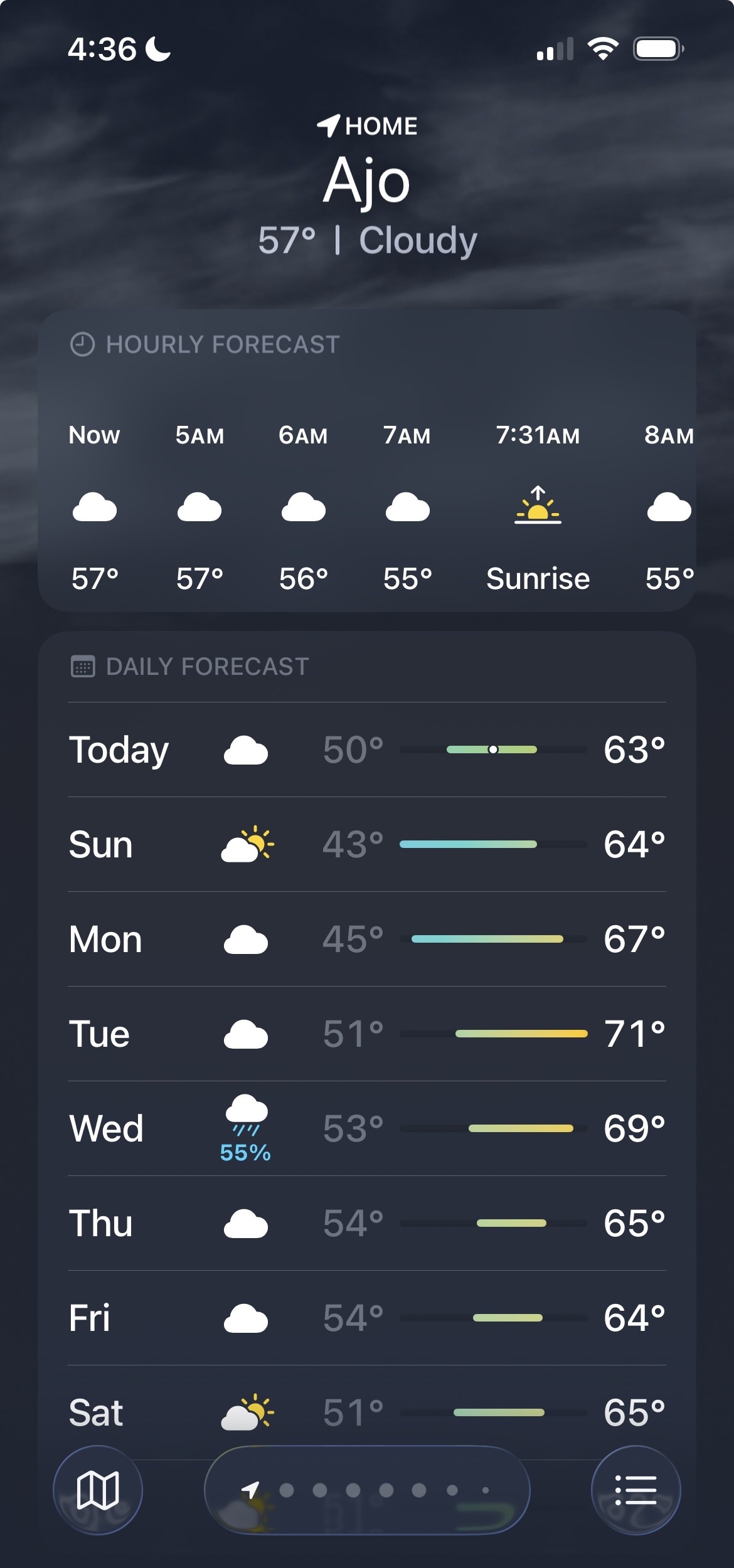Viewport: 734px width, 1568px height.
Task: Select the Tue forecast row
Action: click(x=367, y=1034)
